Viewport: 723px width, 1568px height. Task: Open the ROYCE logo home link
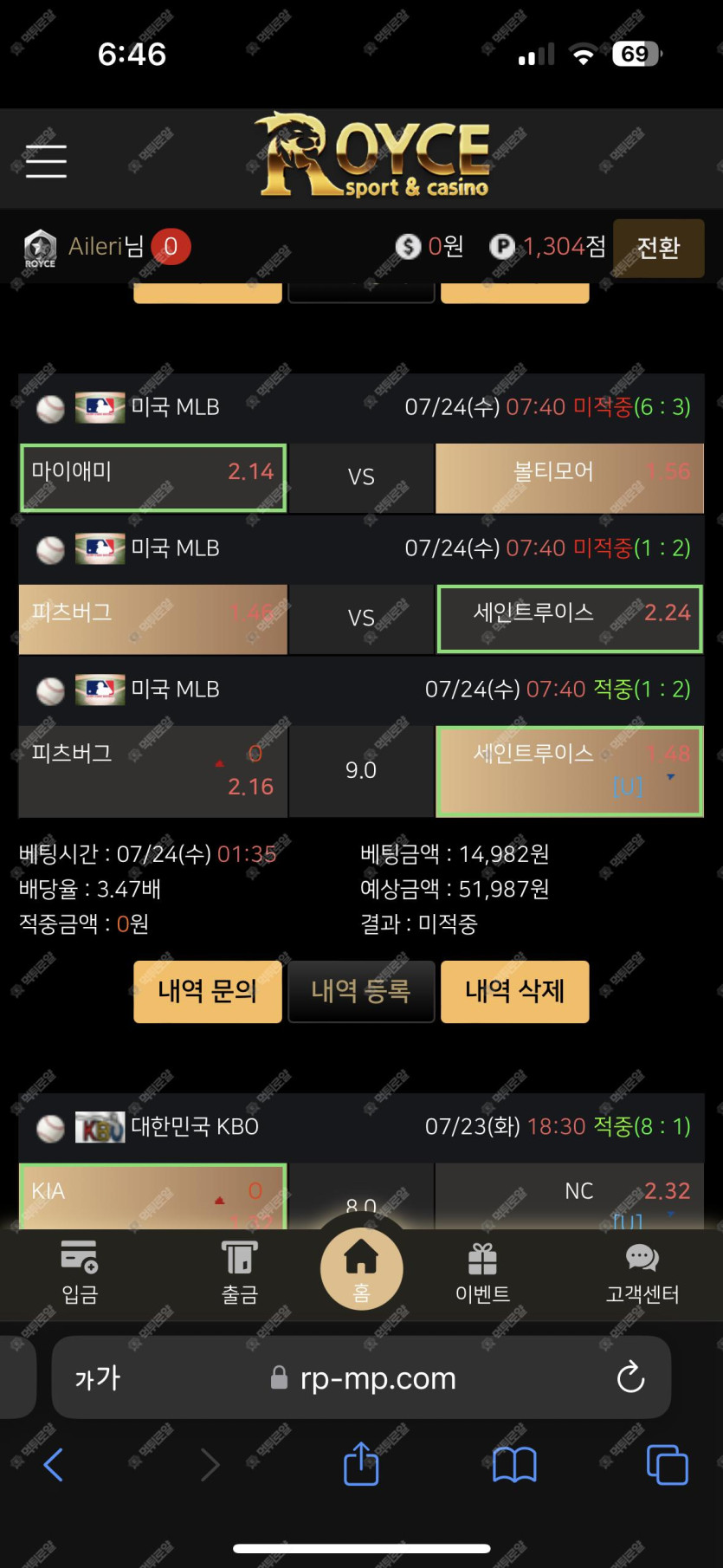(374, 156)
